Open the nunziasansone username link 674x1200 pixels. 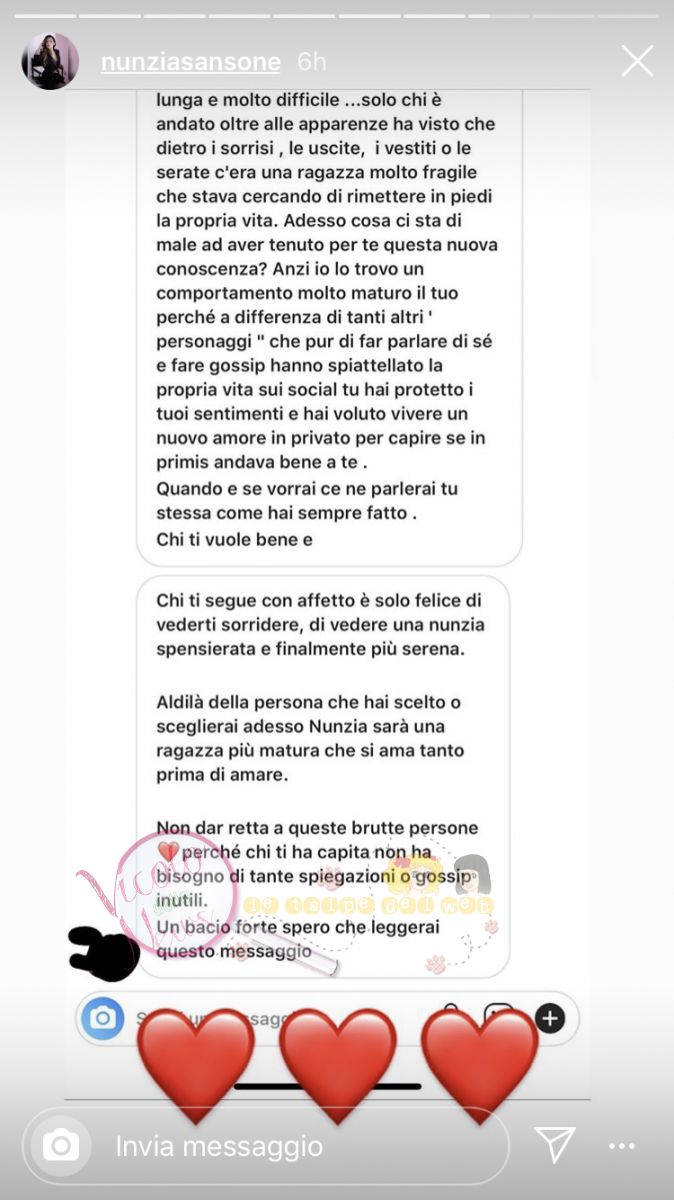point(190,62)
